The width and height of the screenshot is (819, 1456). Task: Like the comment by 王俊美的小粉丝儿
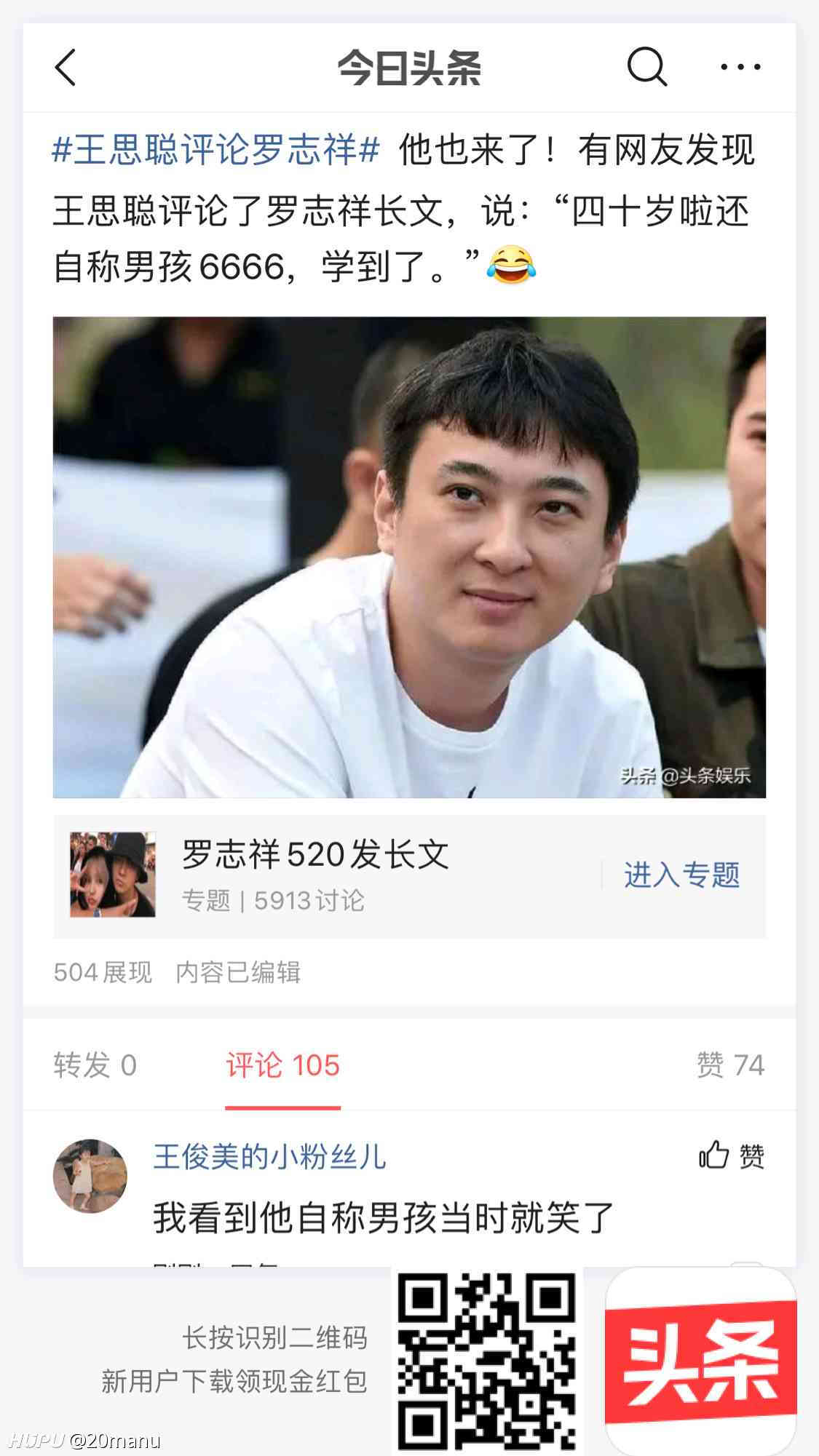732,1155
